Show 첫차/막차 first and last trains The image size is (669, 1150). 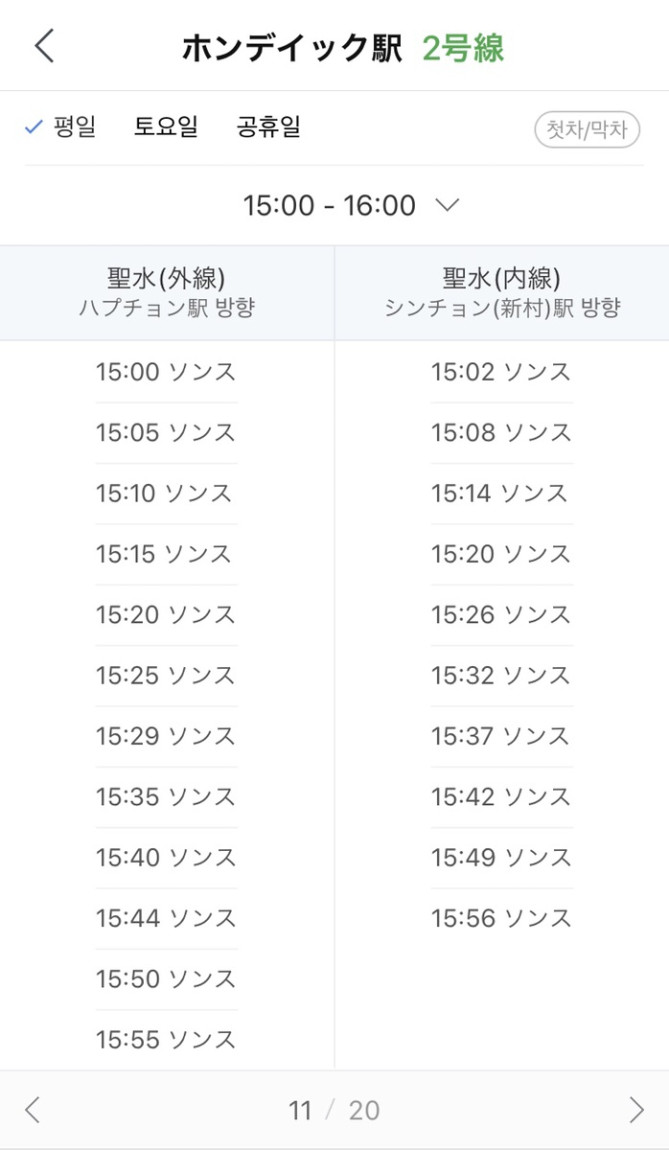pos(587,130)
